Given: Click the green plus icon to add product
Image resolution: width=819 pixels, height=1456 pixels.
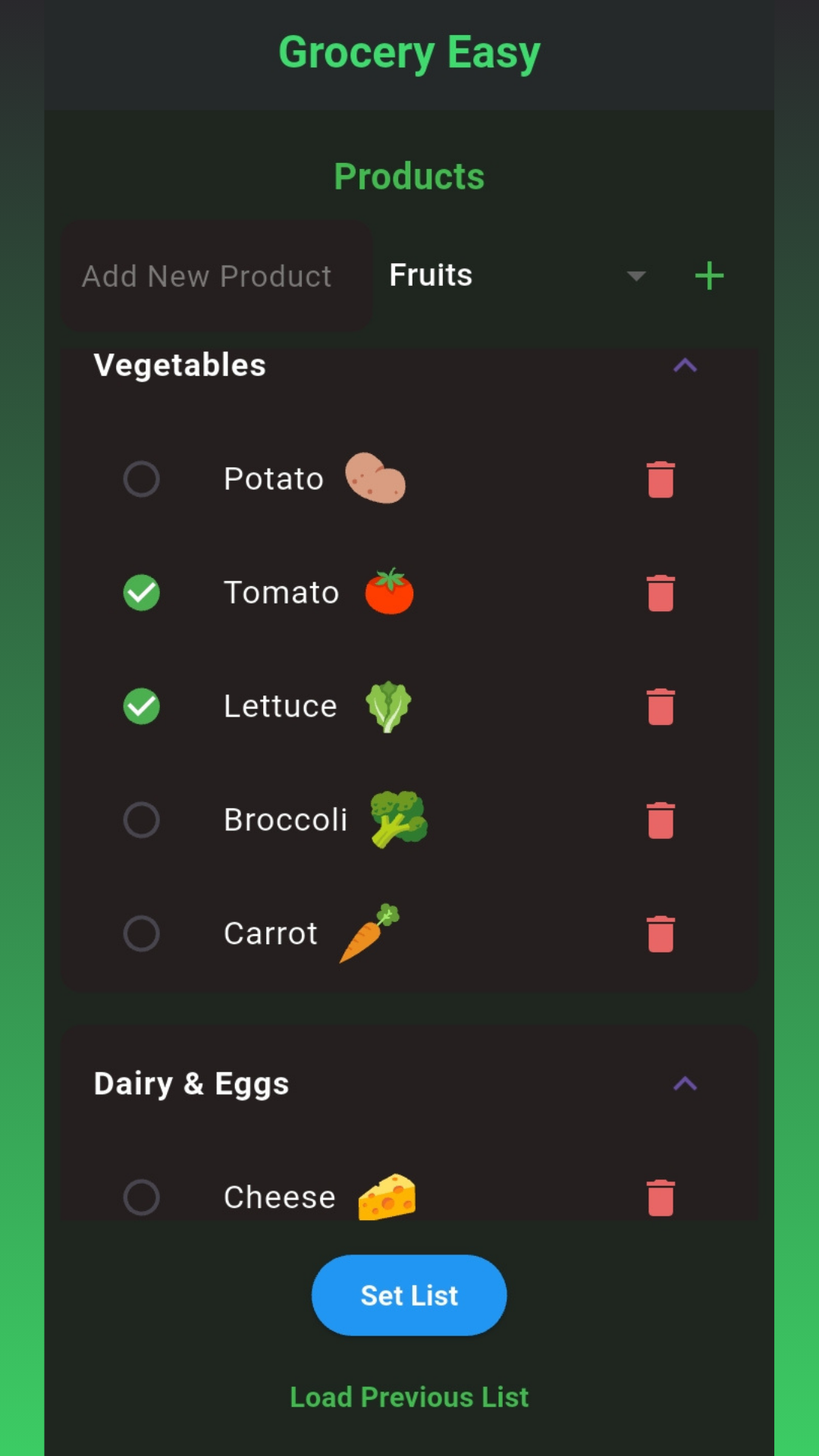Looking at the screenshot, I should click(709, 275).
